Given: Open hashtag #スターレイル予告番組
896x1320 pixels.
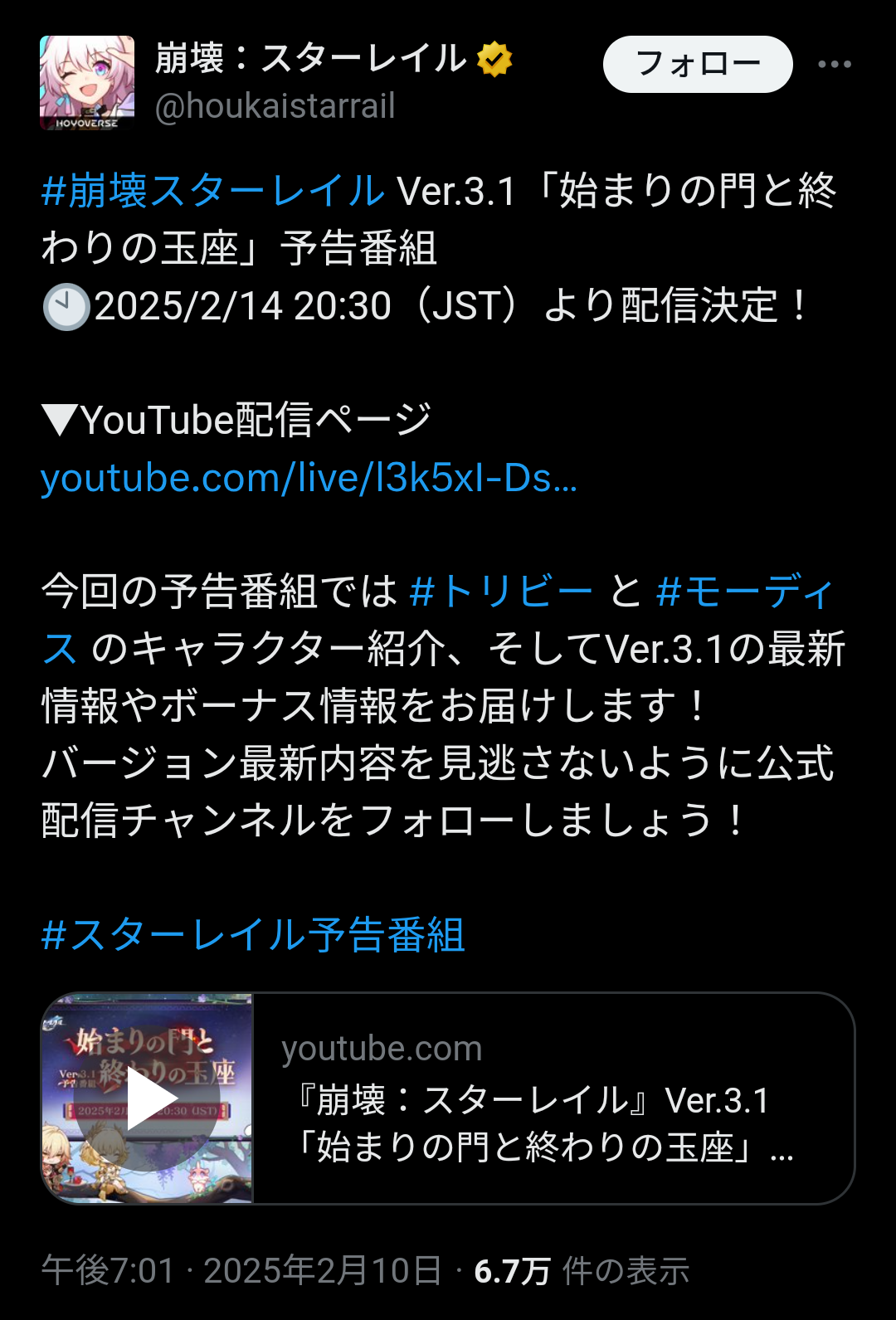Looking at the screenshot, I should click(253, 935).
